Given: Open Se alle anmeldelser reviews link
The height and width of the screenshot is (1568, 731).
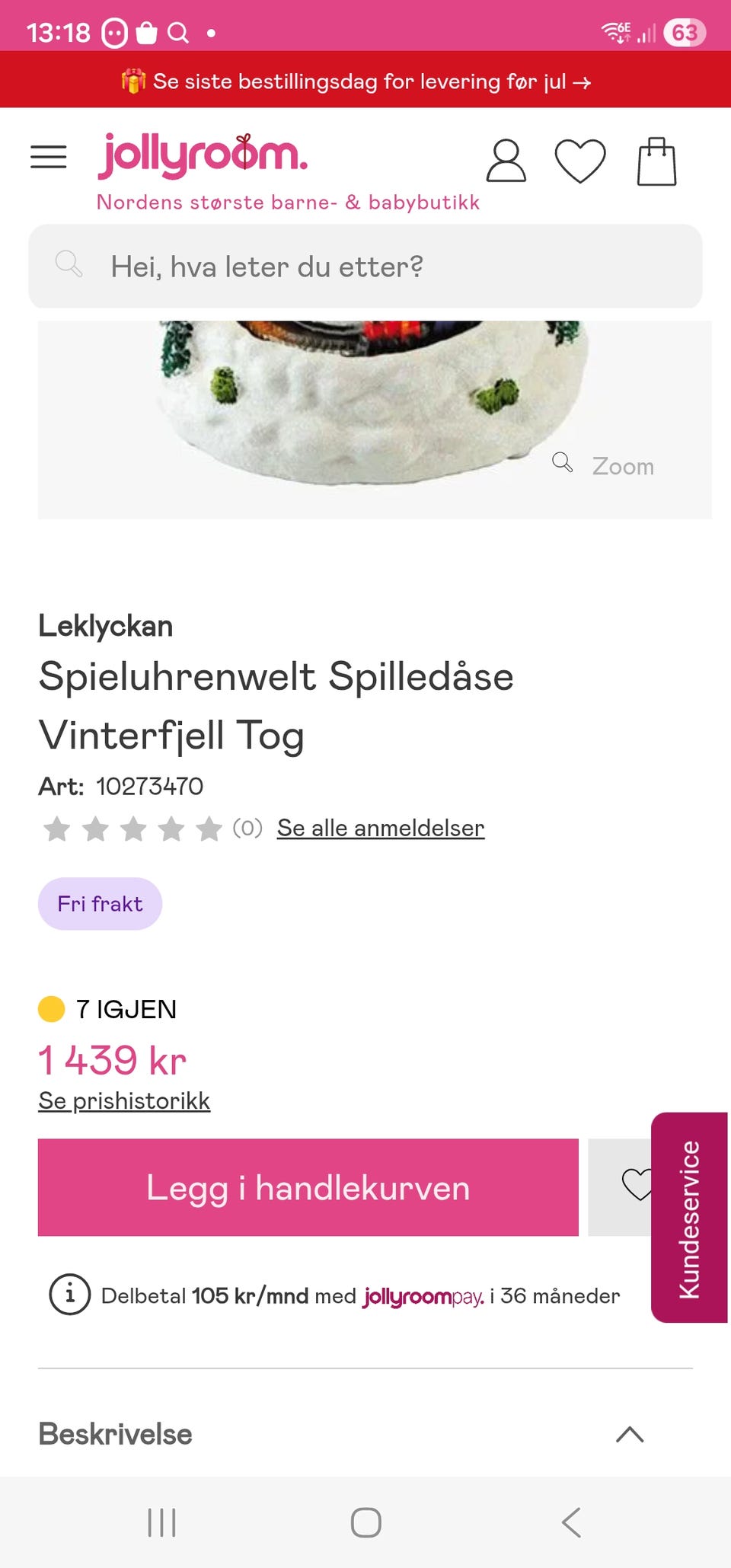Looking at the screenshot, I should tap(381, 828).
